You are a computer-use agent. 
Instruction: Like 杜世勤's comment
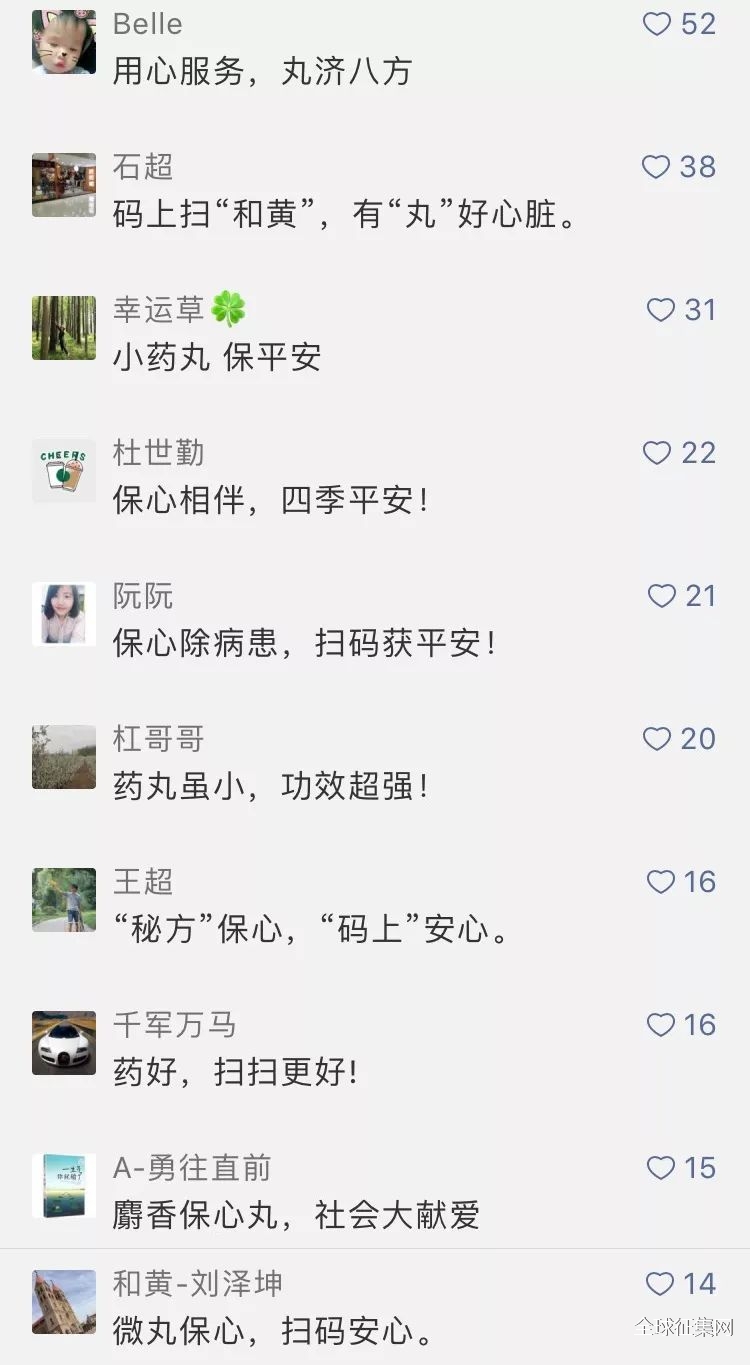click(x=657, y=453)
